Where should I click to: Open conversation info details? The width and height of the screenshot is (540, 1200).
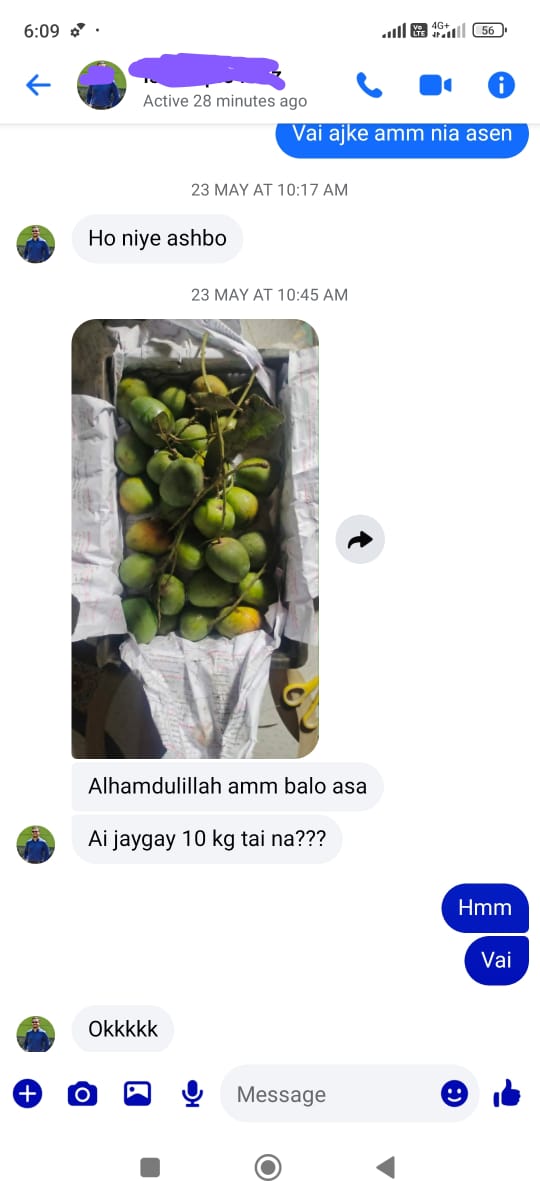pyautogui.click(x=501, y=85)
